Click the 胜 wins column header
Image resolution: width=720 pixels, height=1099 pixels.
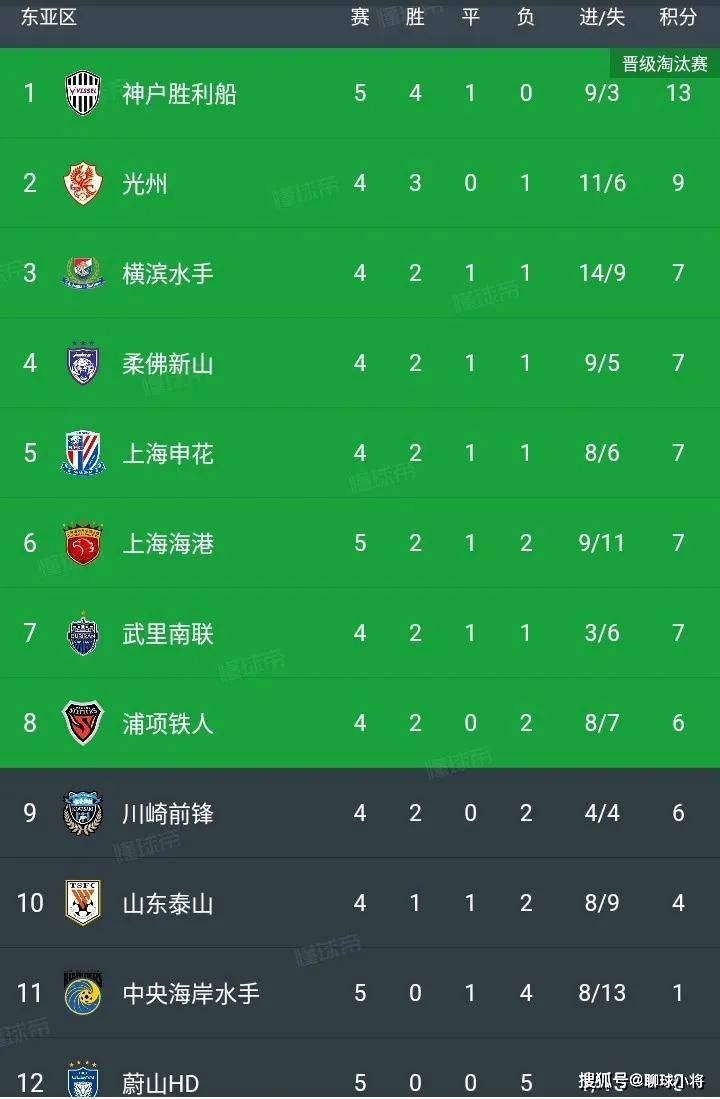(x=414, y=17)
